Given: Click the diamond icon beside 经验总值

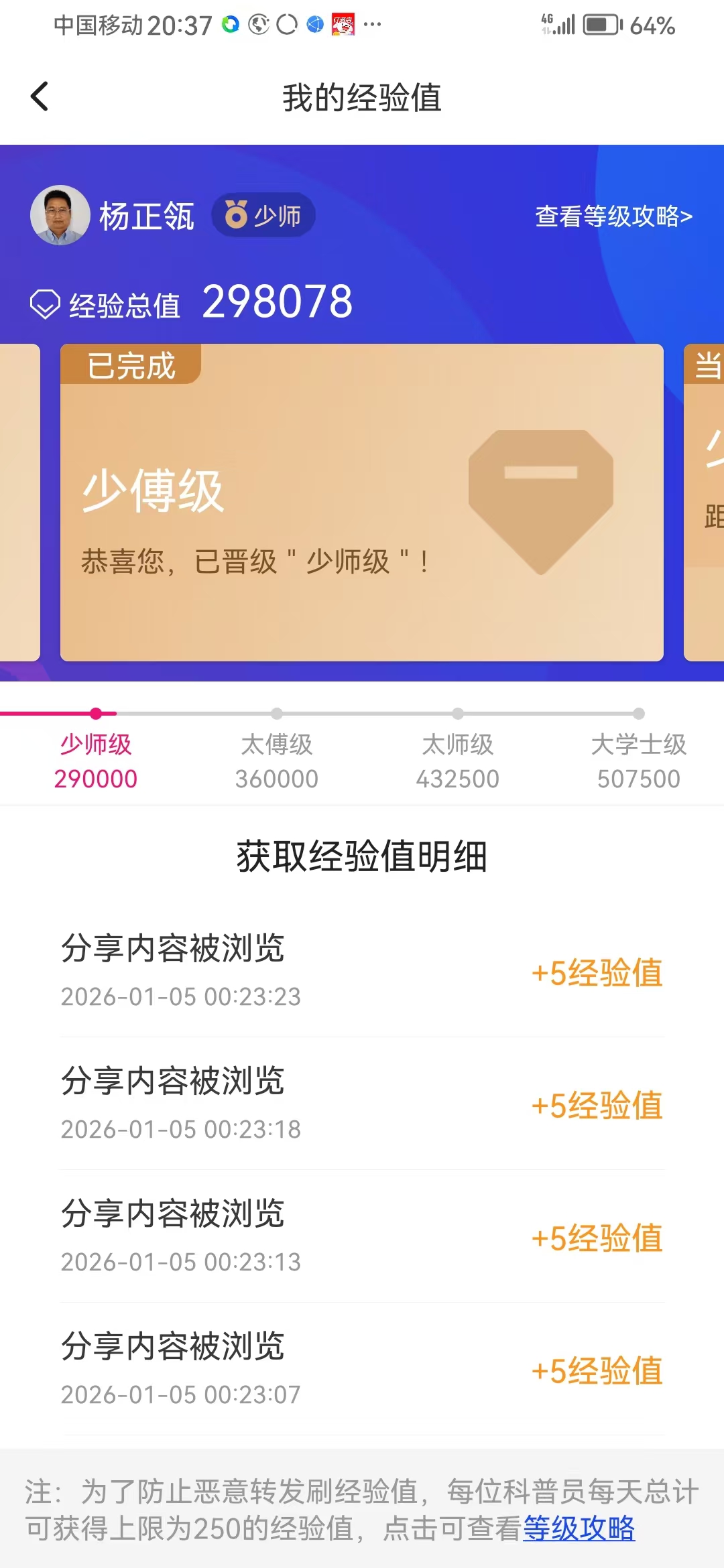Looking at the screenshot, I should pos(44,303).
